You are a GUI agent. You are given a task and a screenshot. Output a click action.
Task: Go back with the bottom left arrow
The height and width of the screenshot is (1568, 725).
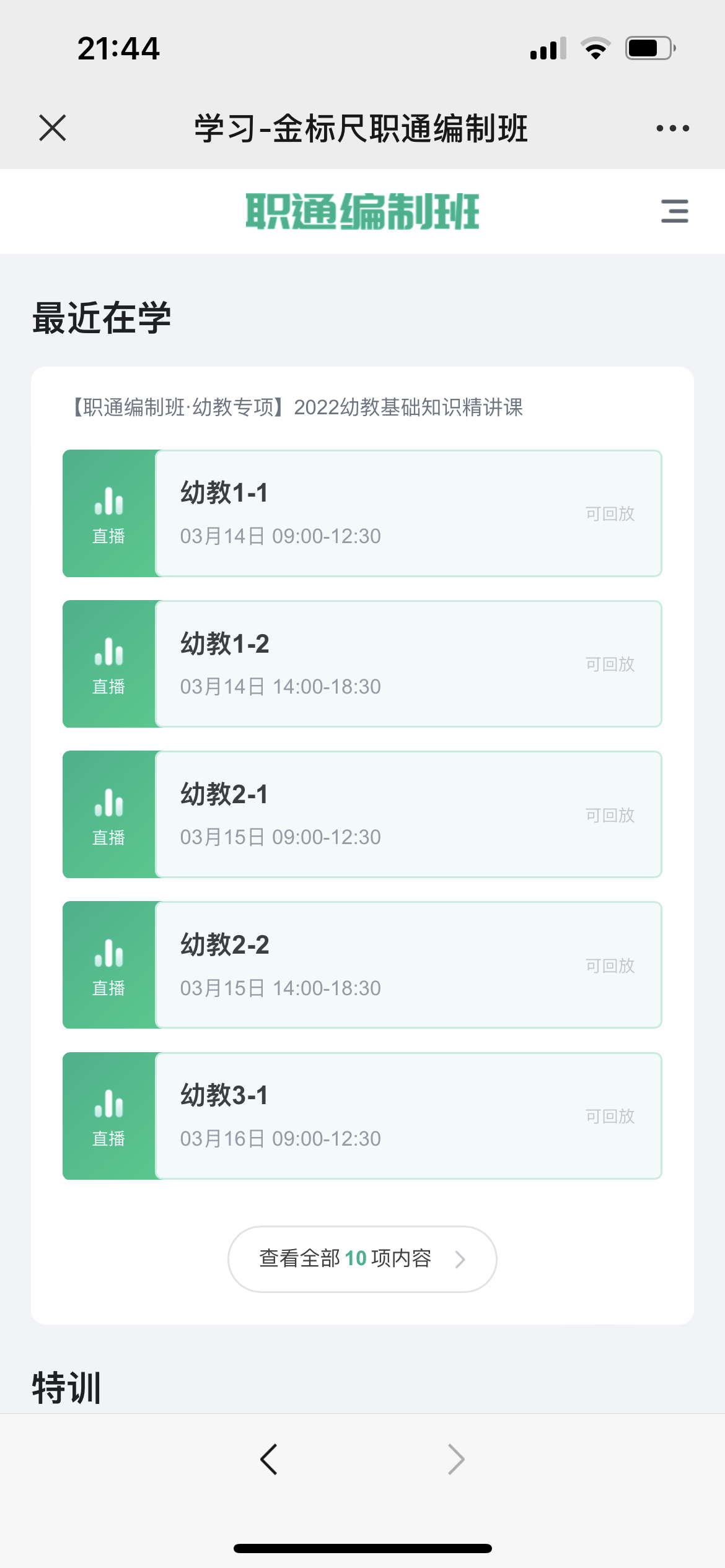pos(269,1460)
